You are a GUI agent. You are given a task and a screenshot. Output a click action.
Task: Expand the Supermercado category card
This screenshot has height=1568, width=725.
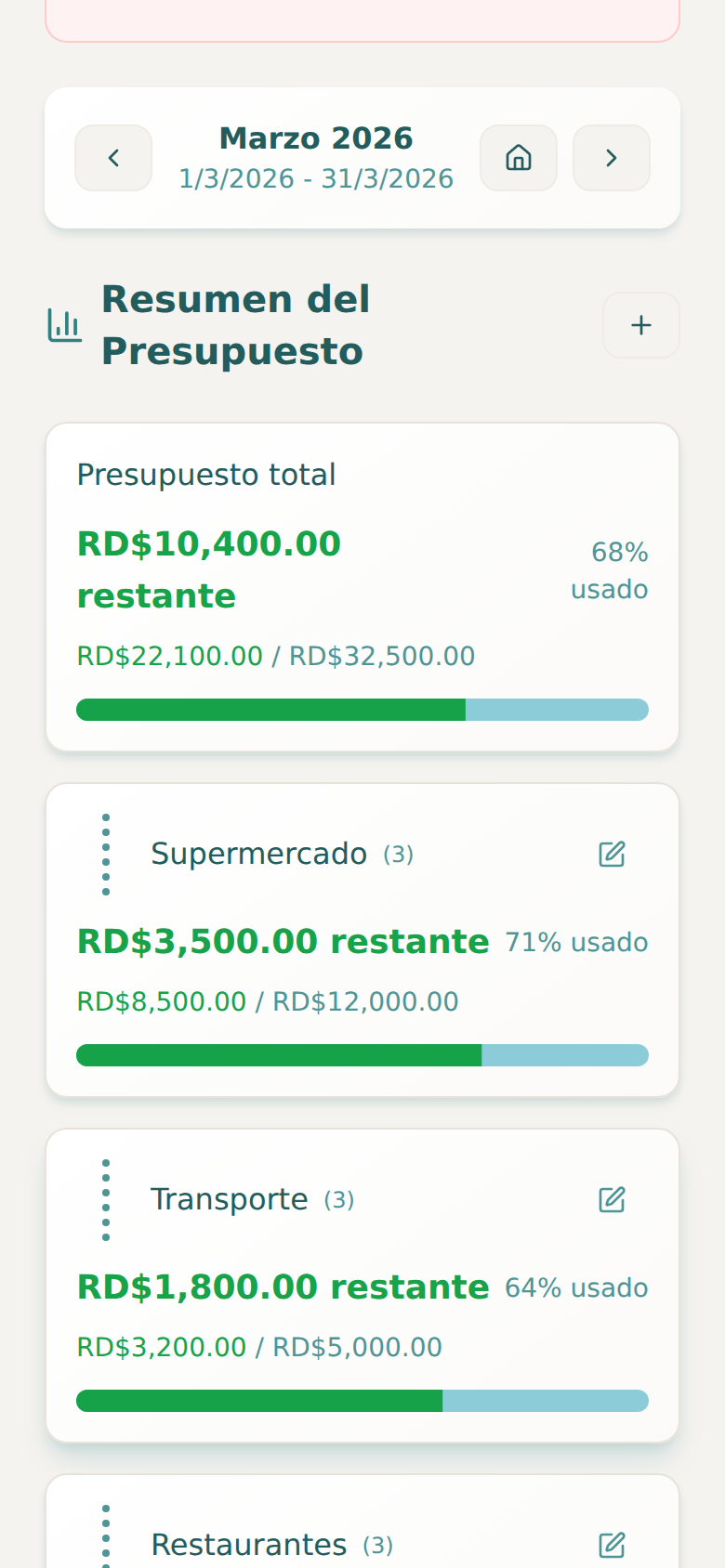coord(260,854)
